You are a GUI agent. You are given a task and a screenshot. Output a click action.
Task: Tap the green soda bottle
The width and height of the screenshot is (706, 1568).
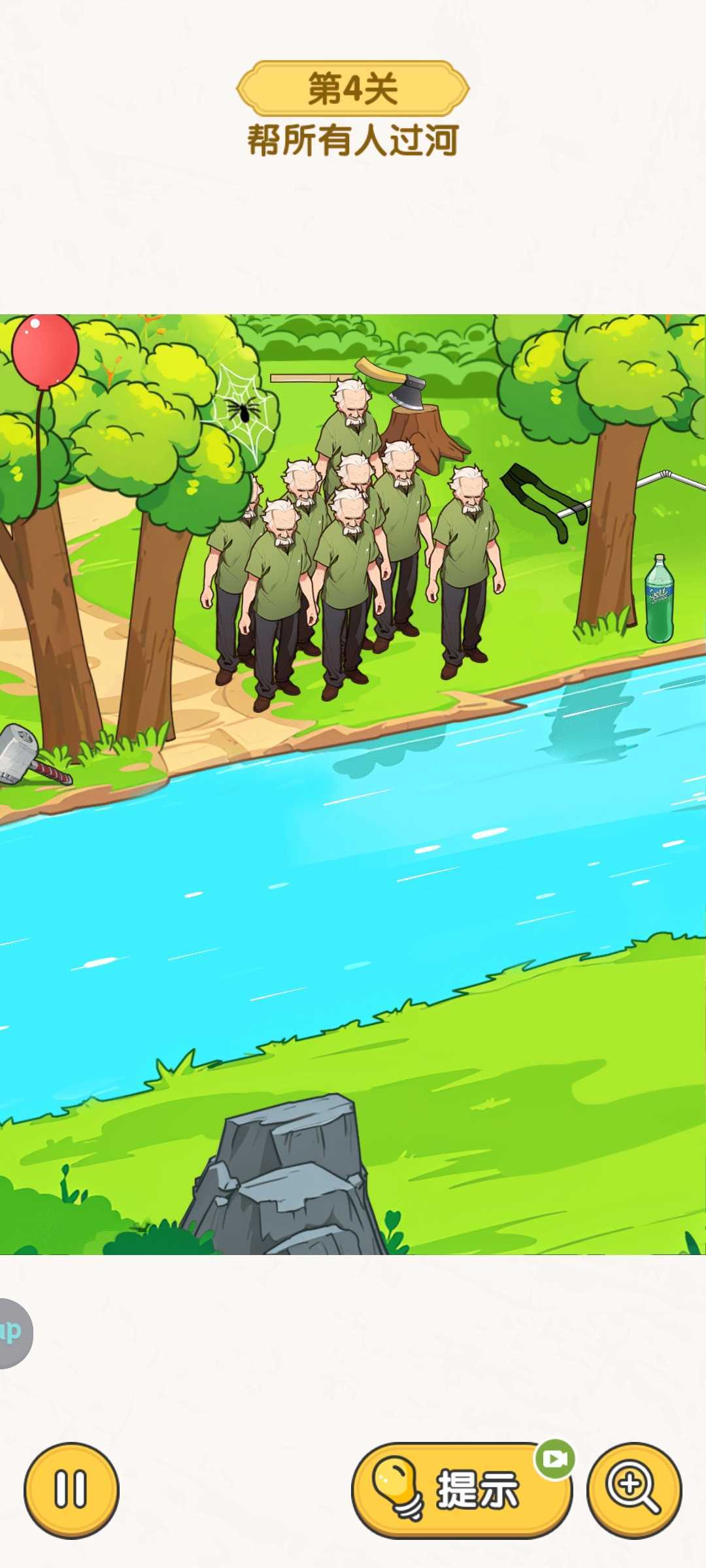[x=659, y=600]
